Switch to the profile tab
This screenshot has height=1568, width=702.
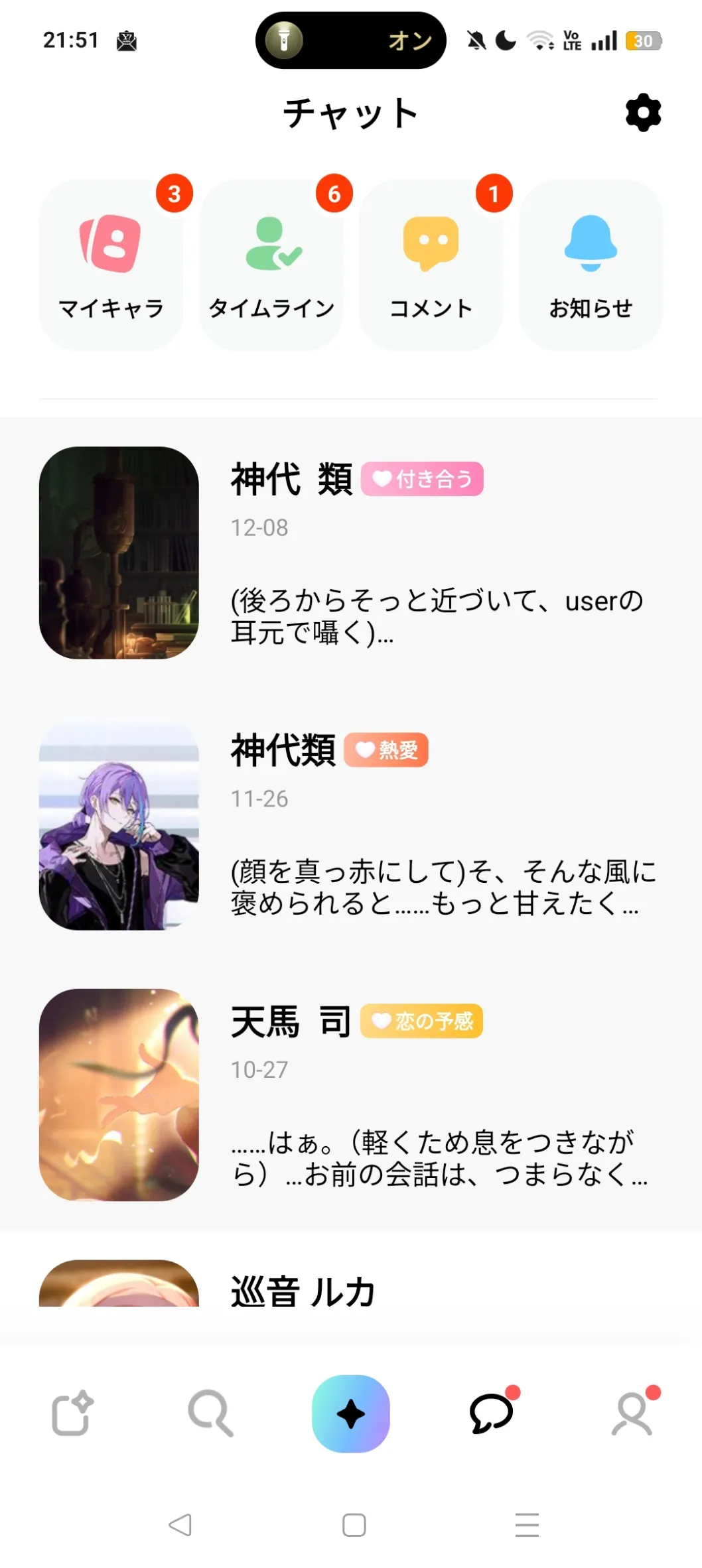coord(632,1413)
